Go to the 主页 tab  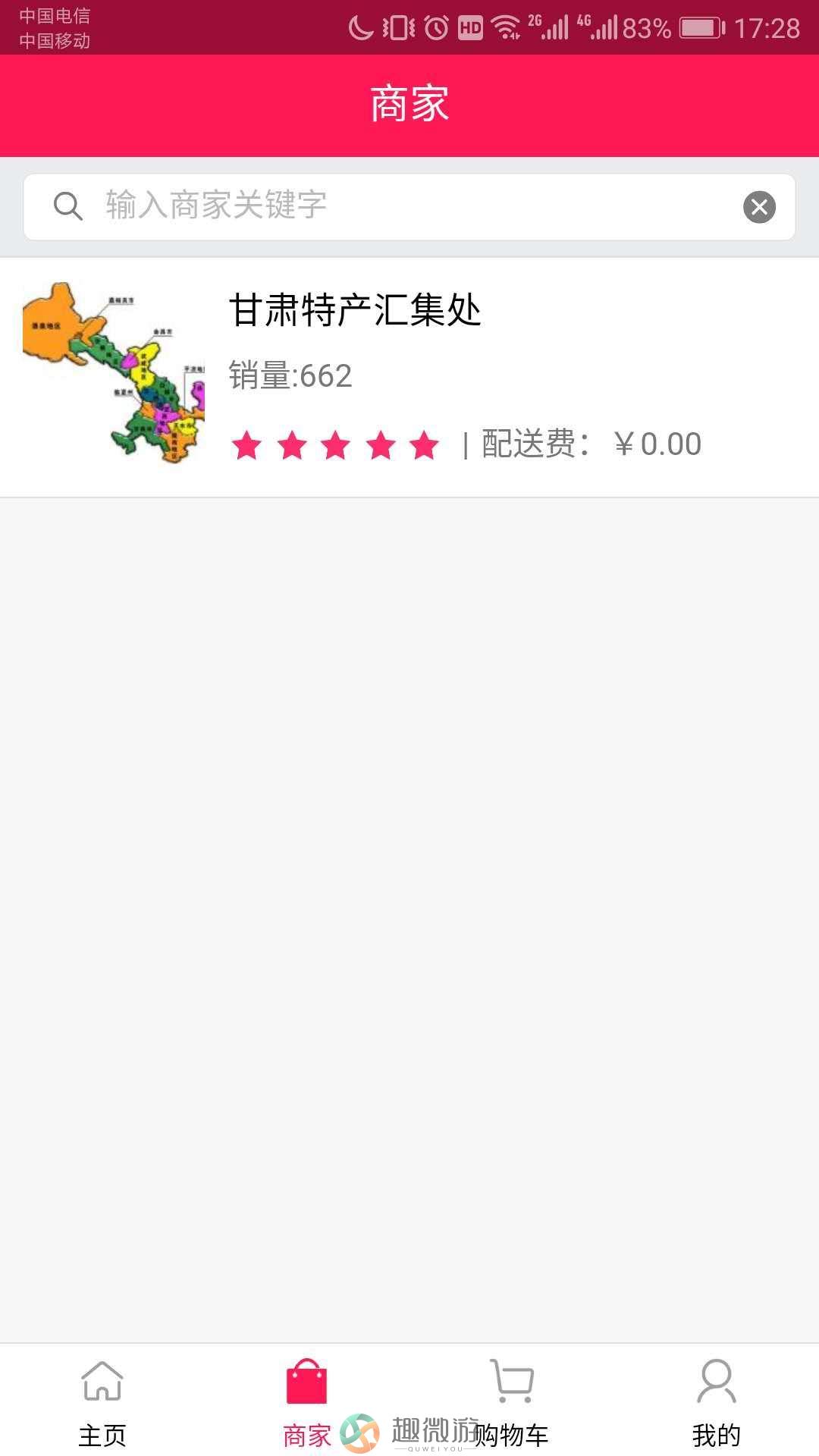click(x=102, y=1401)
